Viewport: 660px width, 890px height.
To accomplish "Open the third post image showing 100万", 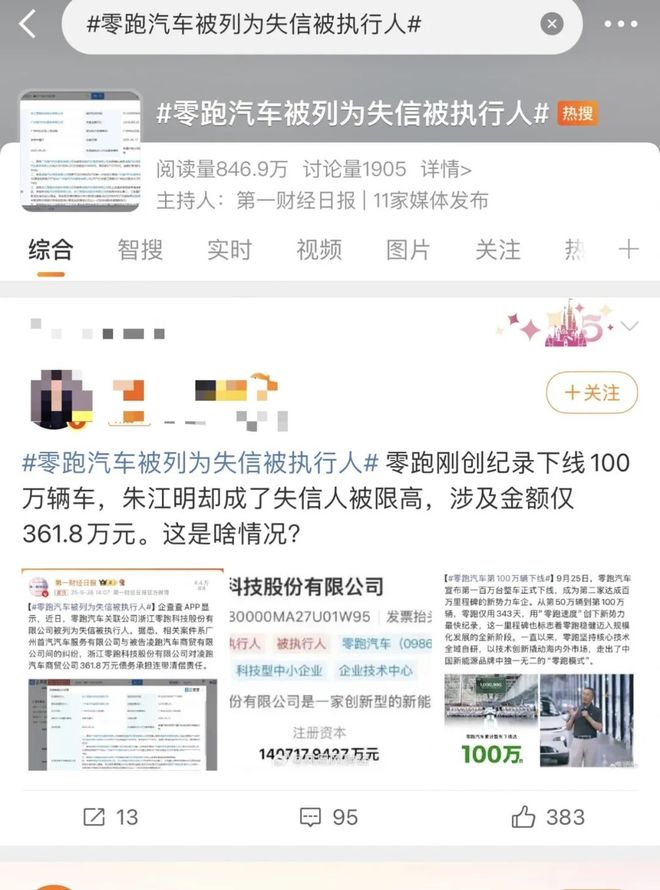I will [538, 669].
